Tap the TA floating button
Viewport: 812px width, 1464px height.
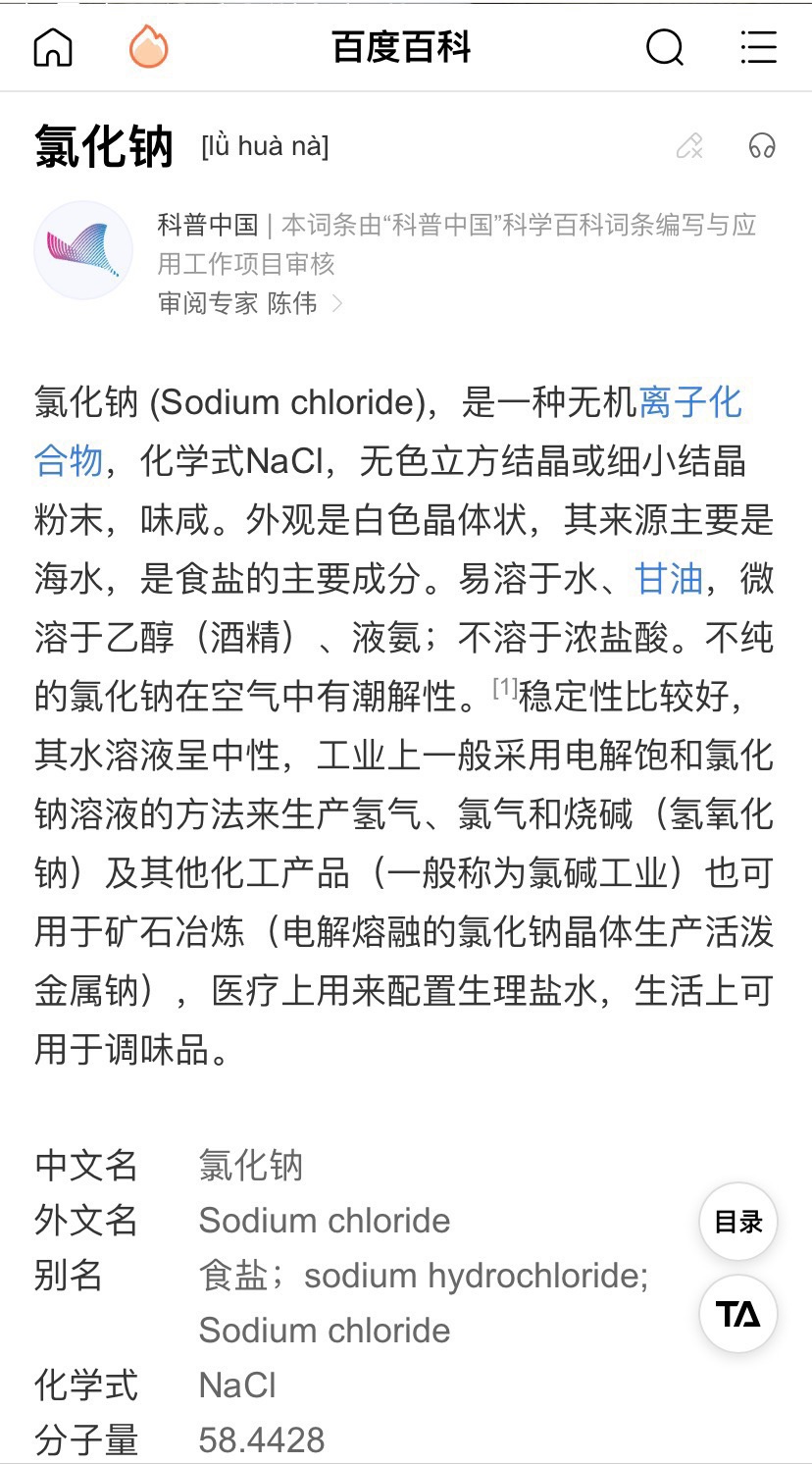coord(737,1314)
